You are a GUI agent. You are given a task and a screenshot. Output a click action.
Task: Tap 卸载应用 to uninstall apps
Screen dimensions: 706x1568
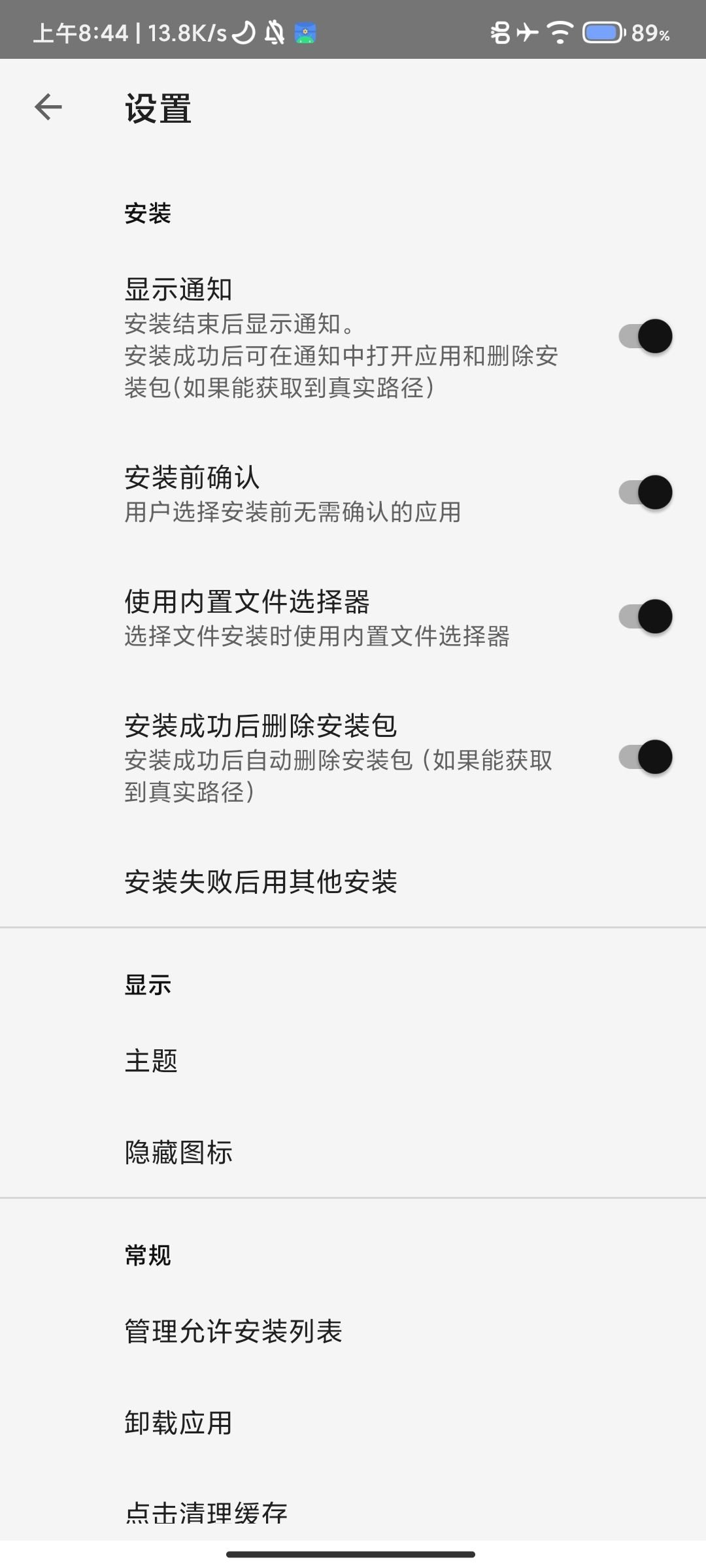(x=178, y=1421)
